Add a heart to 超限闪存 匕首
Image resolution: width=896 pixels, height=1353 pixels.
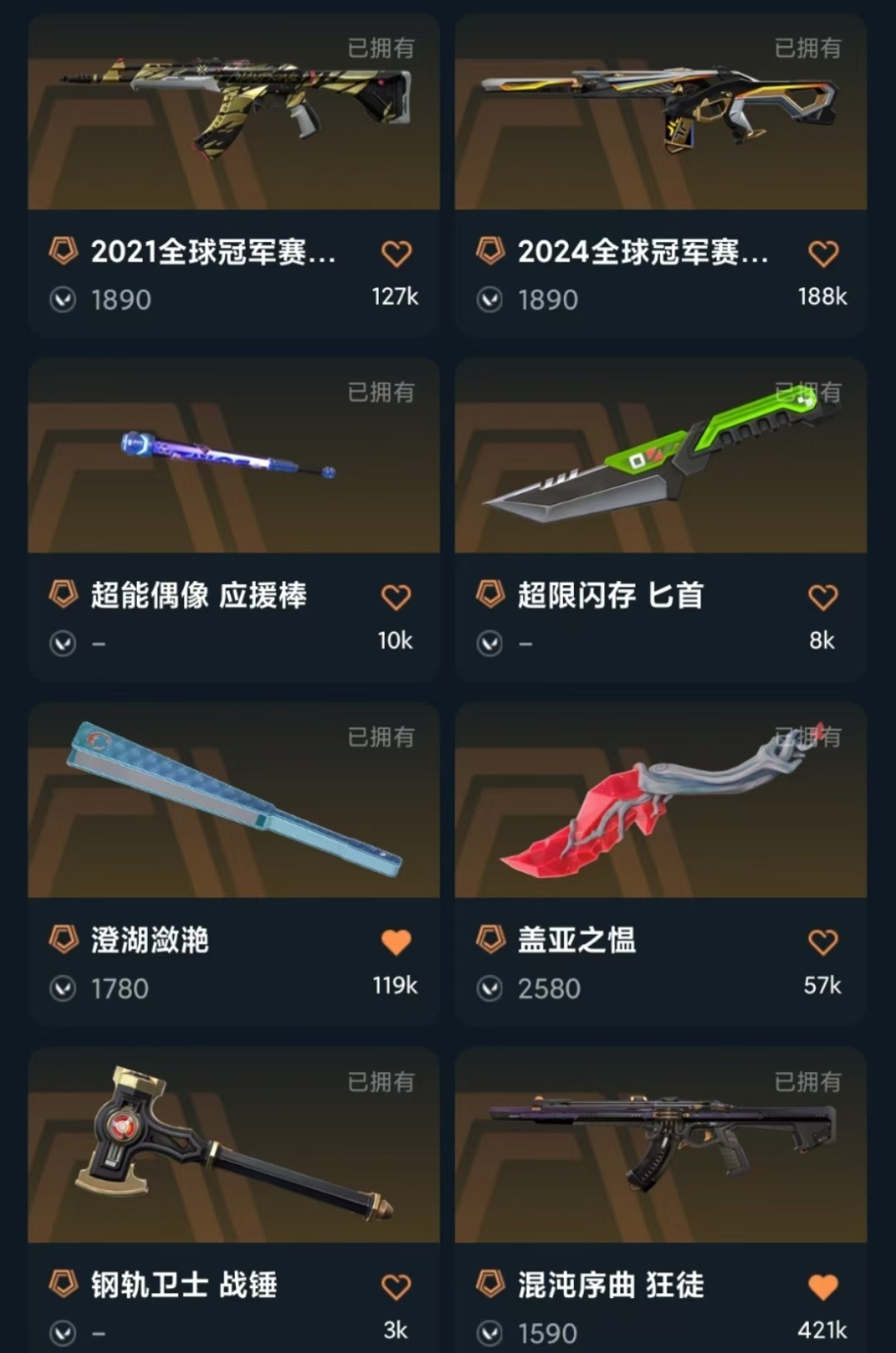(822, 598)
